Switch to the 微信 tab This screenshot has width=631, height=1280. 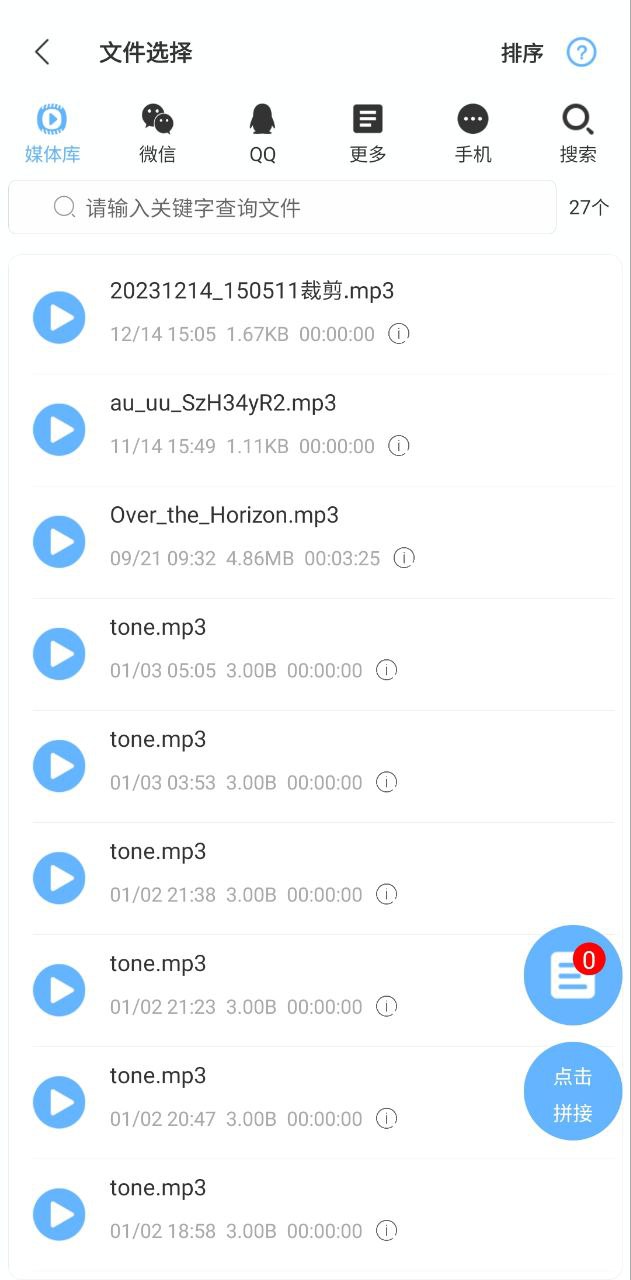point(157,133)
